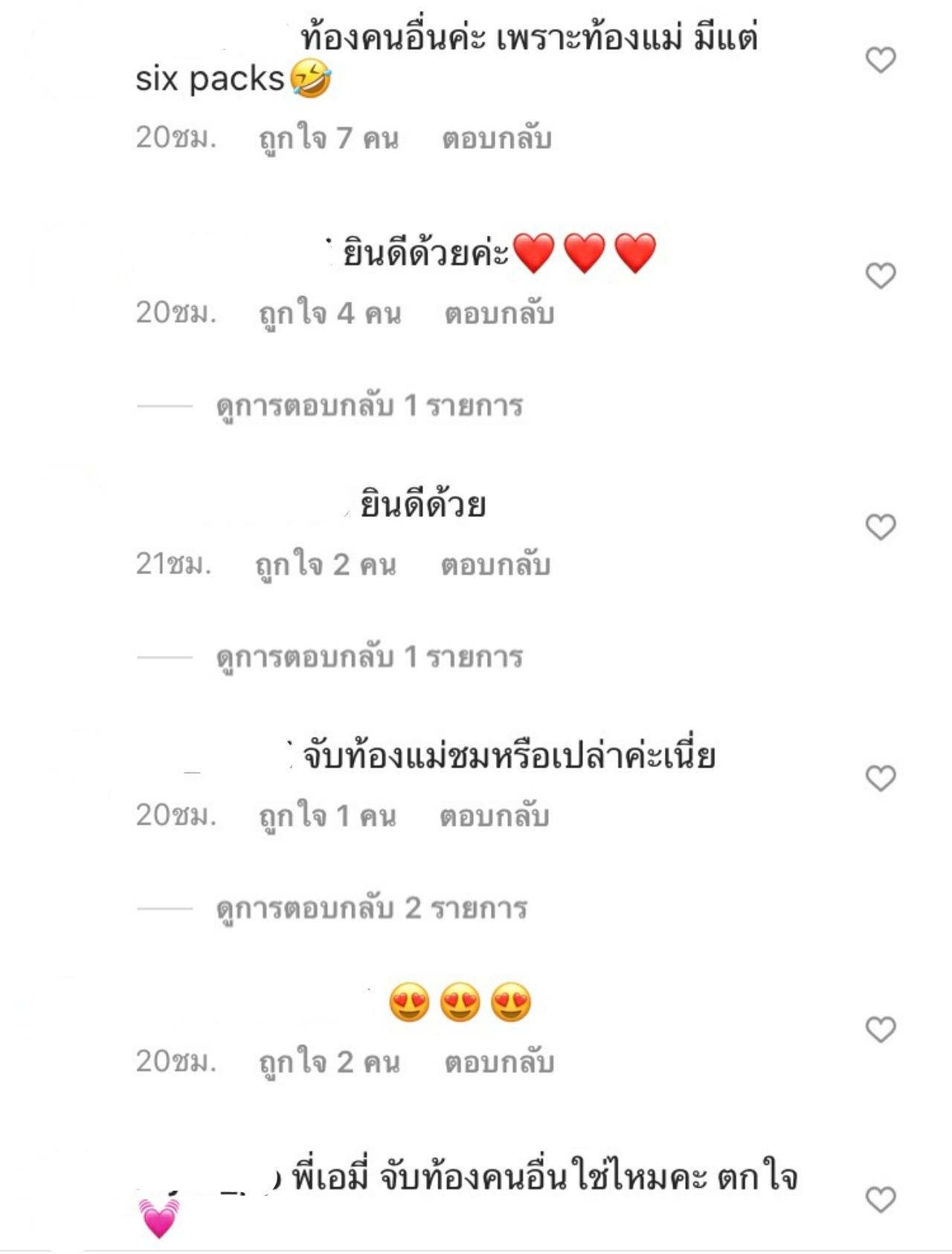Reply to the ยินดีด้วยค่ะ red hearts comment
The width and height of the screenshot is (952, 1254).
(499, 313)
